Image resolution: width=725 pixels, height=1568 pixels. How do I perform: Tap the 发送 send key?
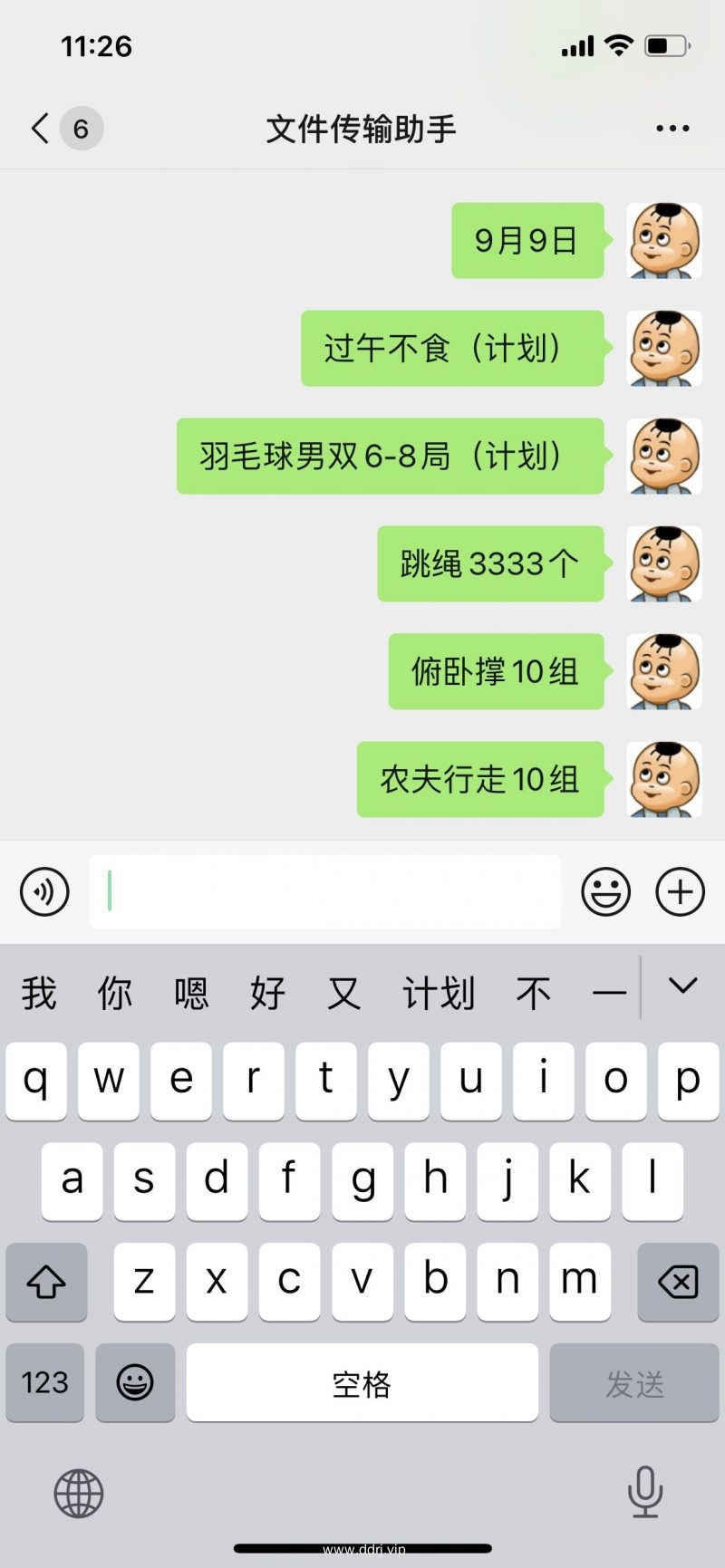point(634,1382)
